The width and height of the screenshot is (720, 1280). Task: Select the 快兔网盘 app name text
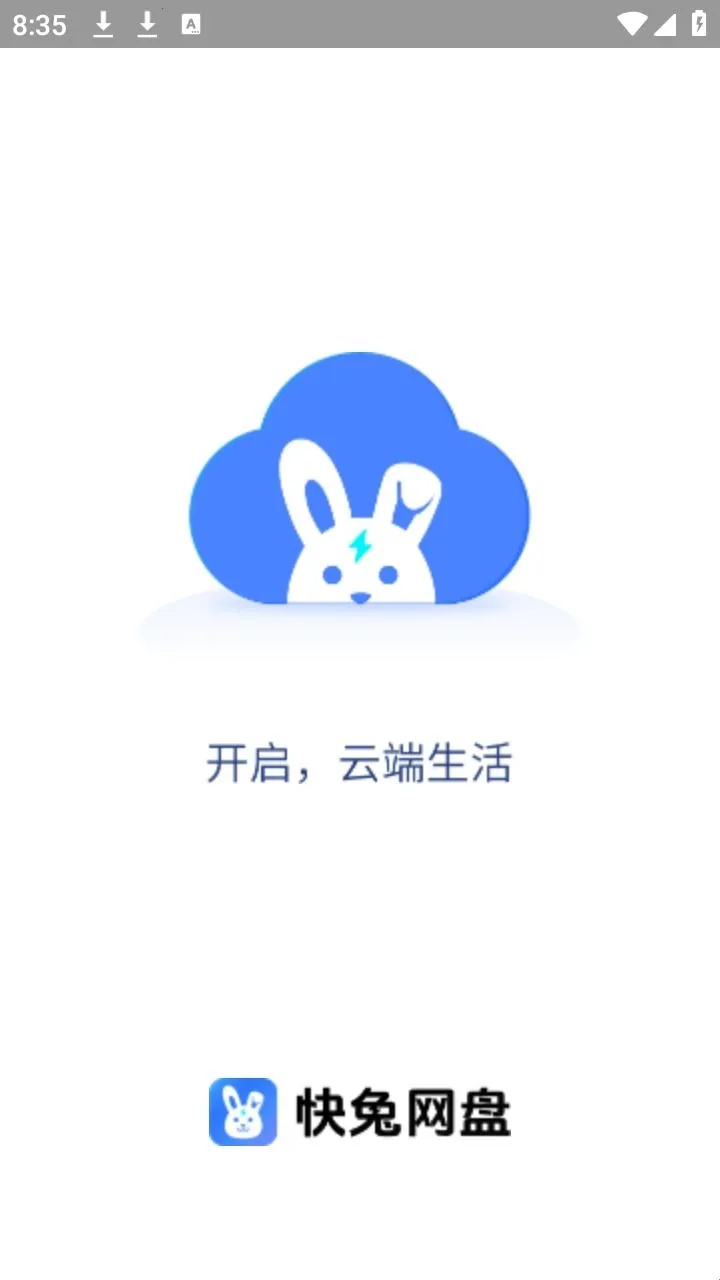(403, 1112)
